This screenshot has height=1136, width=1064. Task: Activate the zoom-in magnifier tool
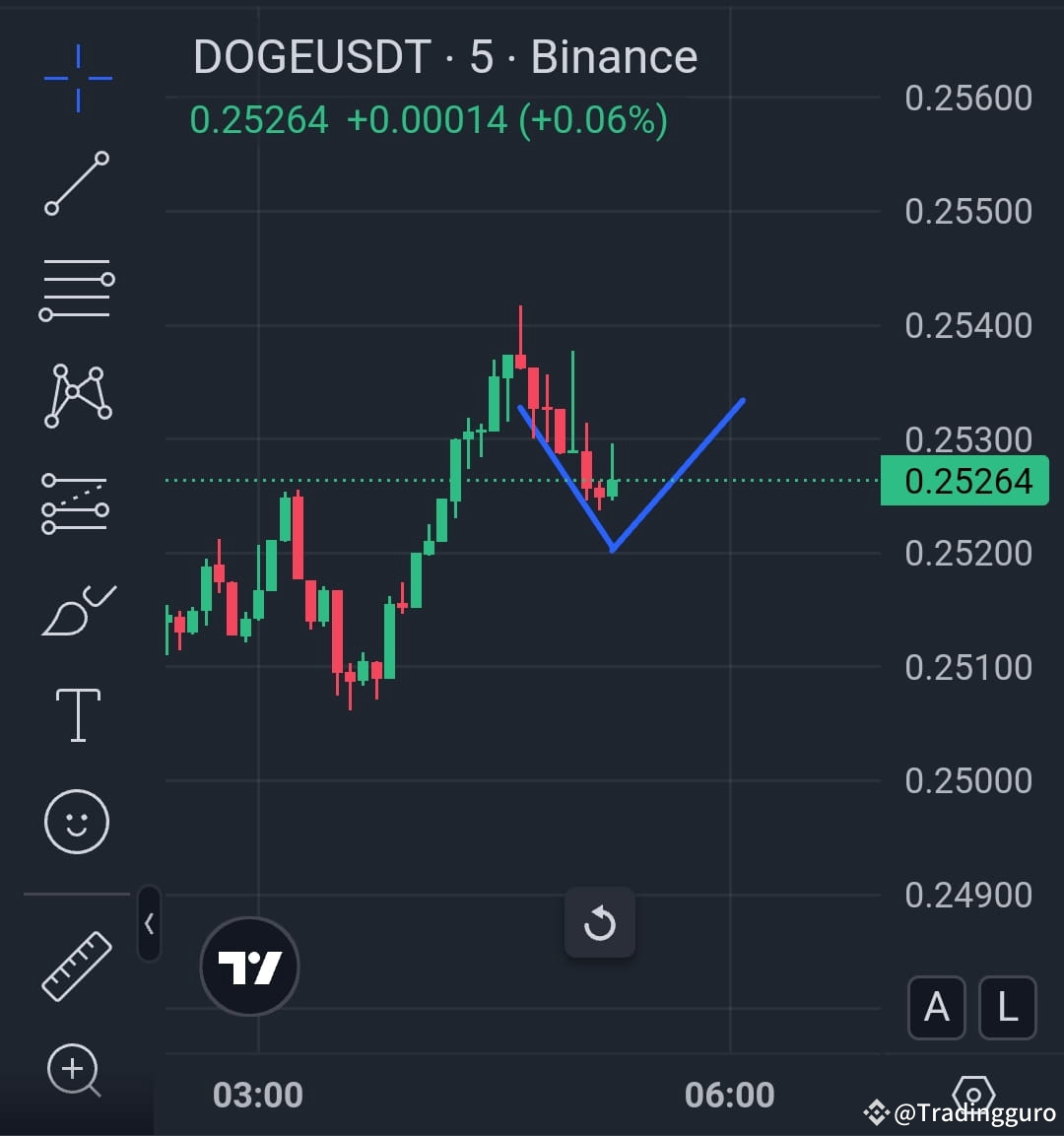tap(73, 1070)
